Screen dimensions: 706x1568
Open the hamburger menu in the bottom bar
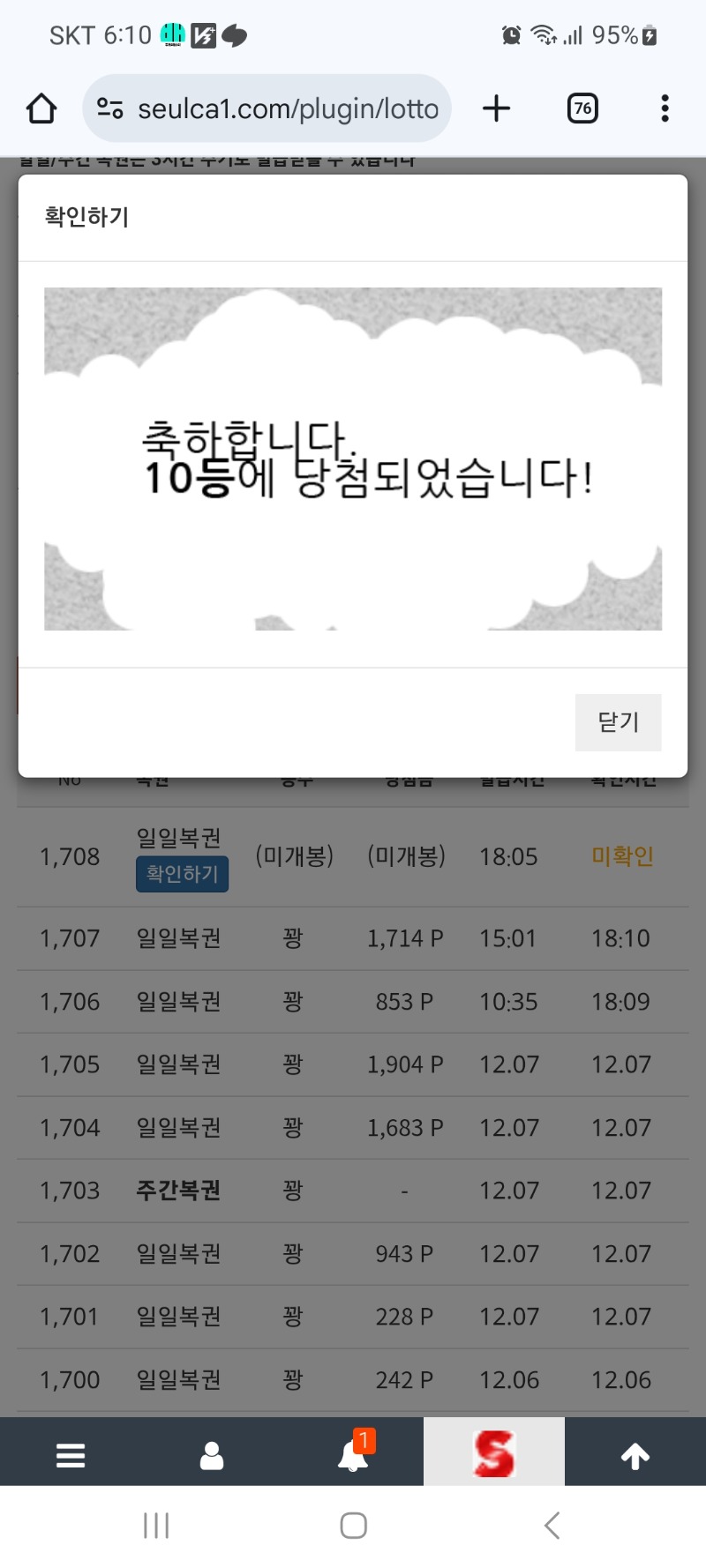click(71, 1455)
